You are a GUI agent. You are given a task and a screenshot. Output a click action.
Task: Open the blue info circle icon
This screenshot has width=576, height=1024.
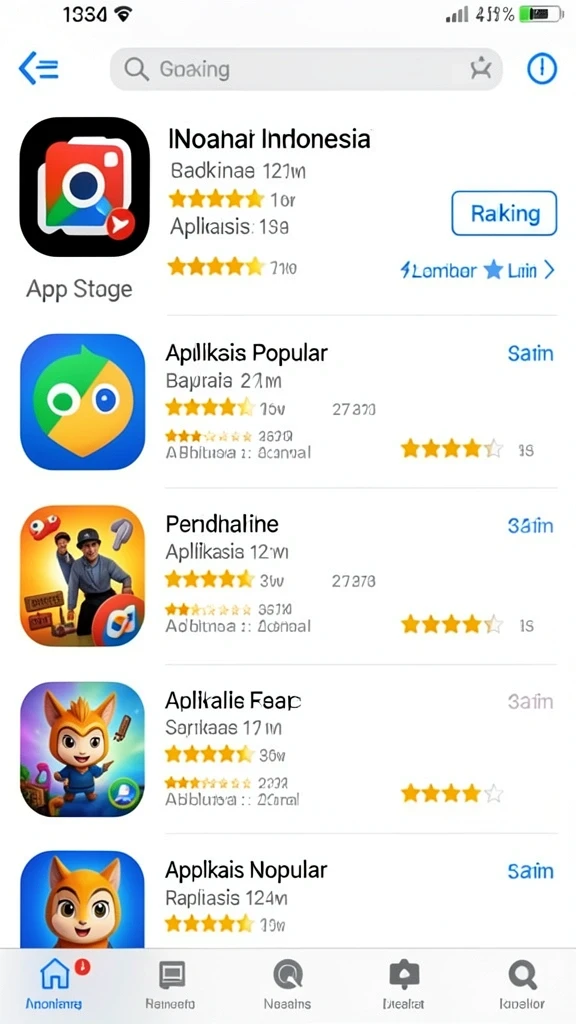541,69
